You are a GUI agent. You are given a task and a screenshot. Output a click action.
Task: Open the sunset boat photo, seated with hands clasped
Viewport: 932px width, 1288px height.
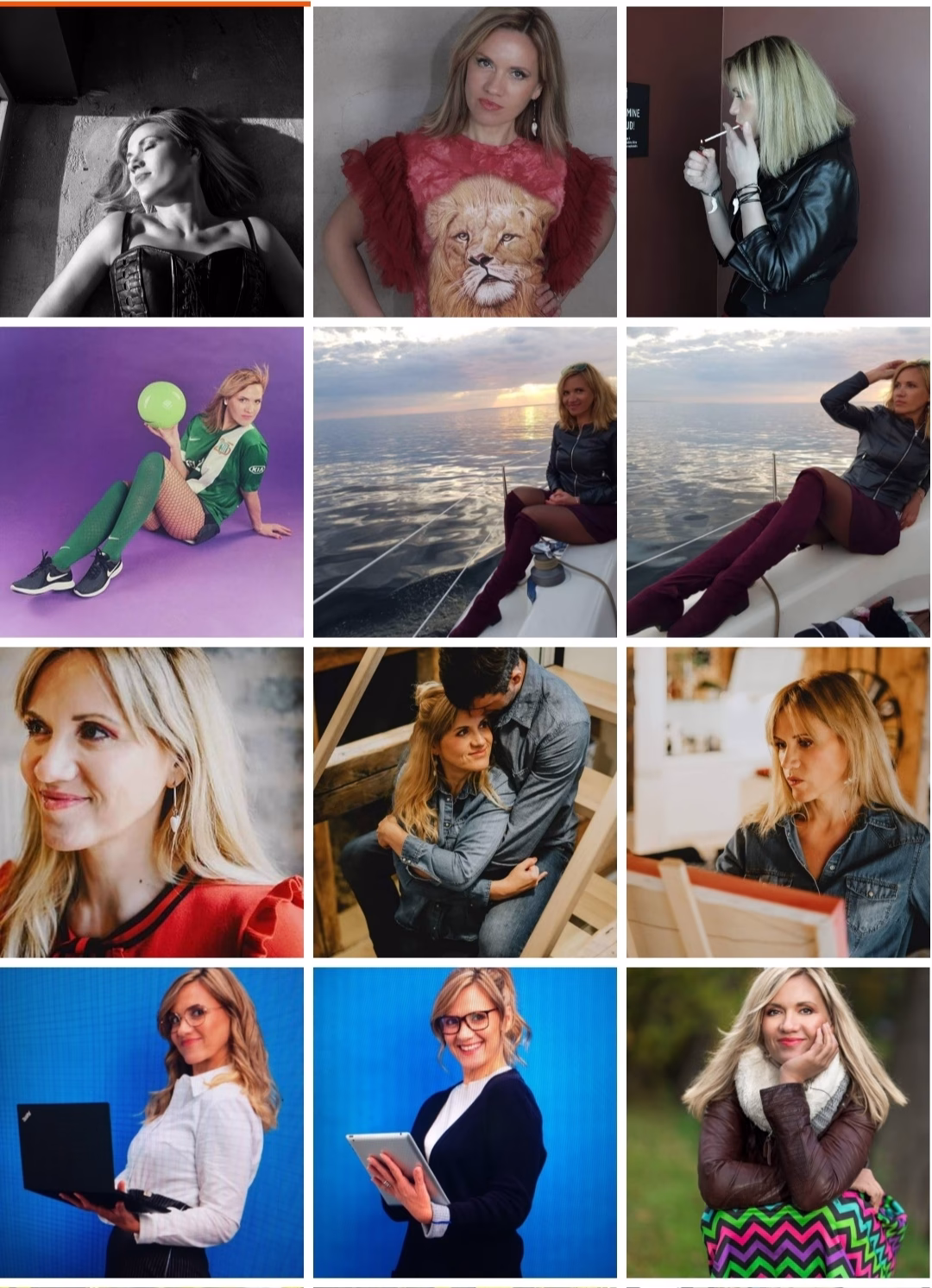pyautogui.click(x=464, y=482)
